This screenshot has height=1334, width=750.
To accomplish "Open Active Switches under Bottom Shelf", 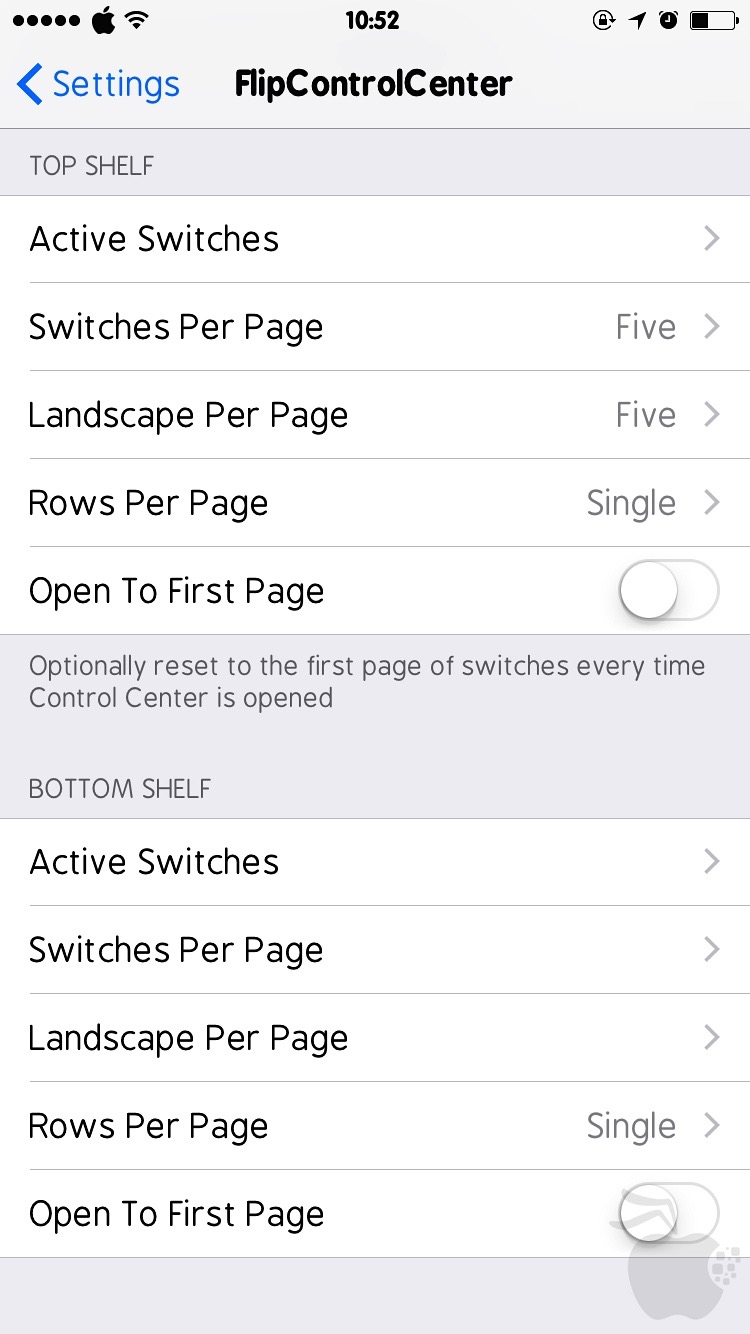I will pyautogui.click(x=375, y=862).
